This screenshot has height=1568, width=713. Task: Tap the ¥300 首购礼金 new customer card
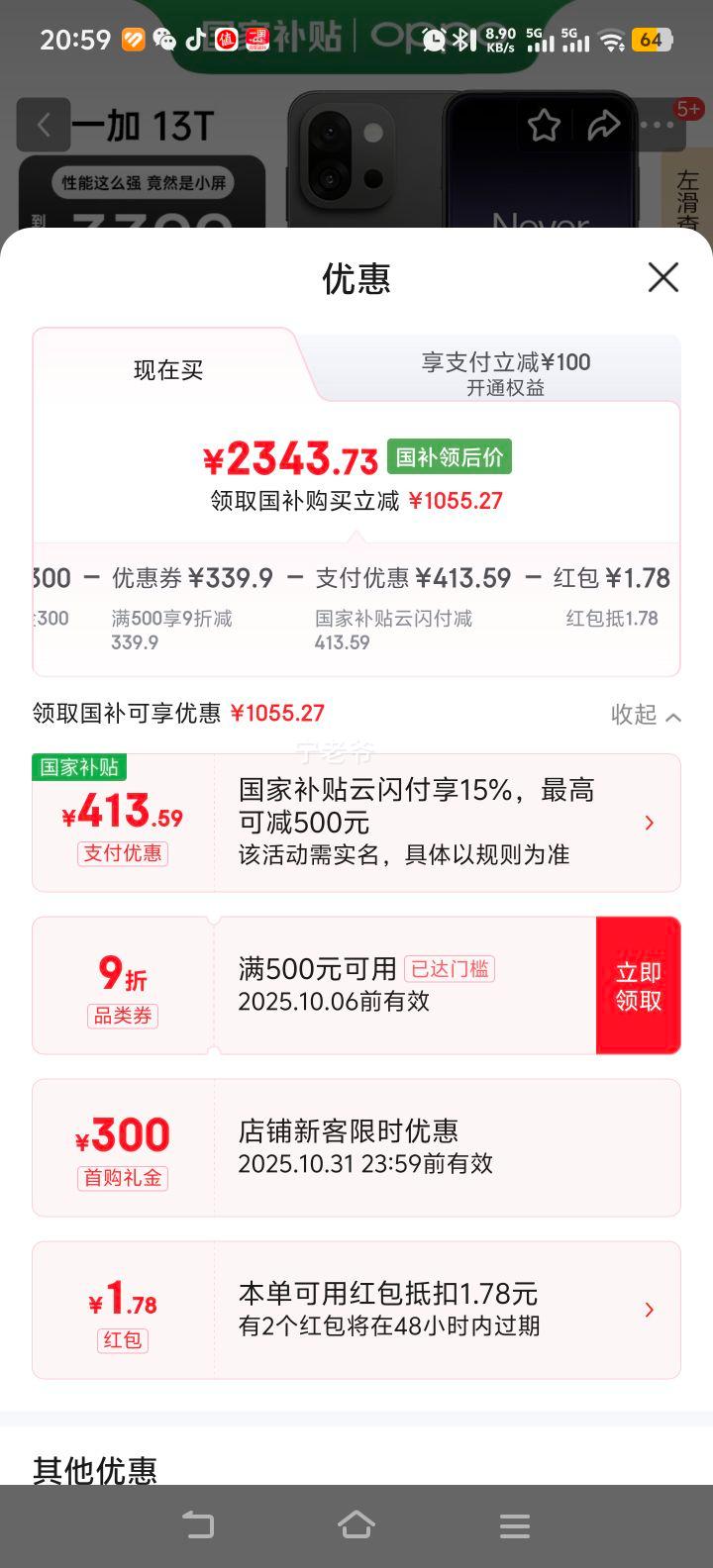(356, 1148)
